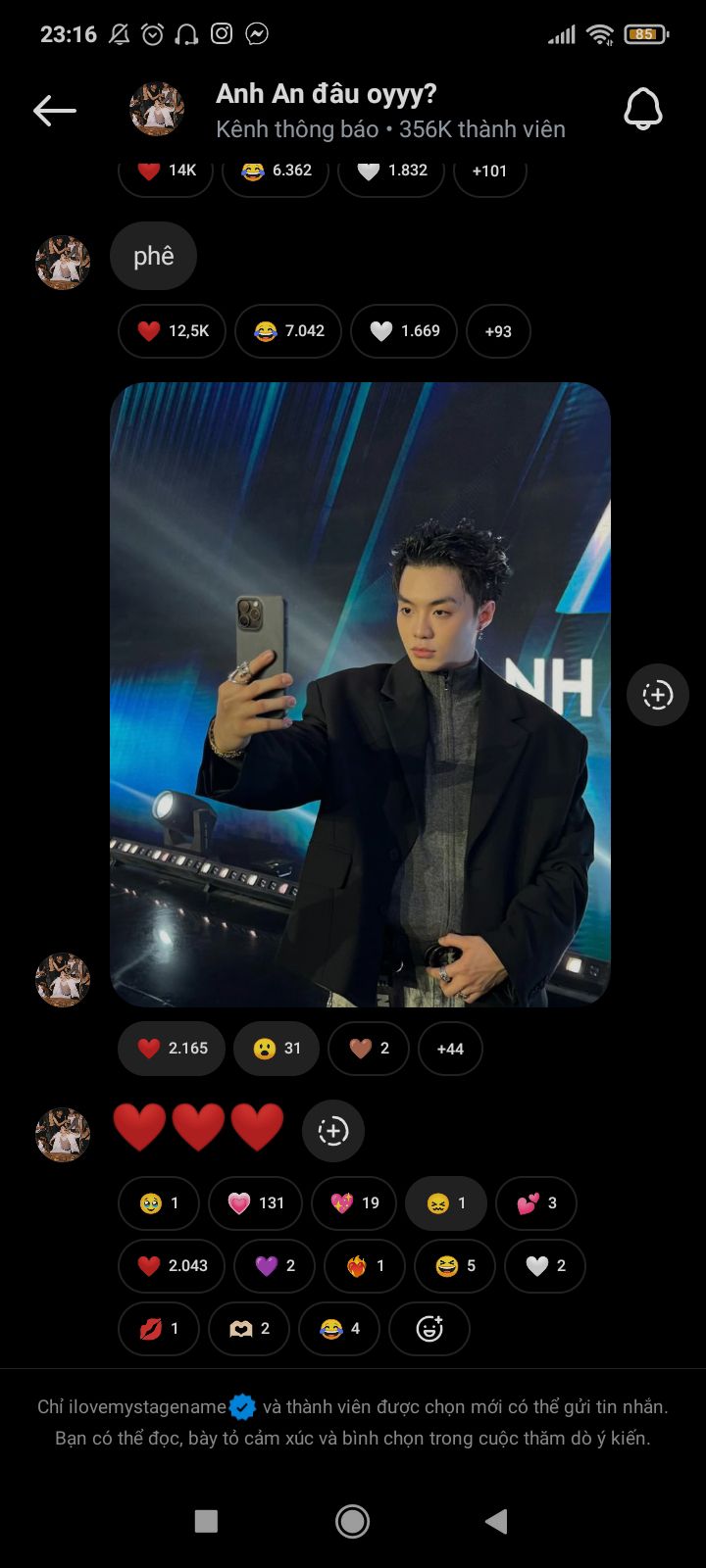Tap the white heart 1.669 reaction under phê
Image resolution: width=706 pixels, height=1568 pixels.
(404, 331)
